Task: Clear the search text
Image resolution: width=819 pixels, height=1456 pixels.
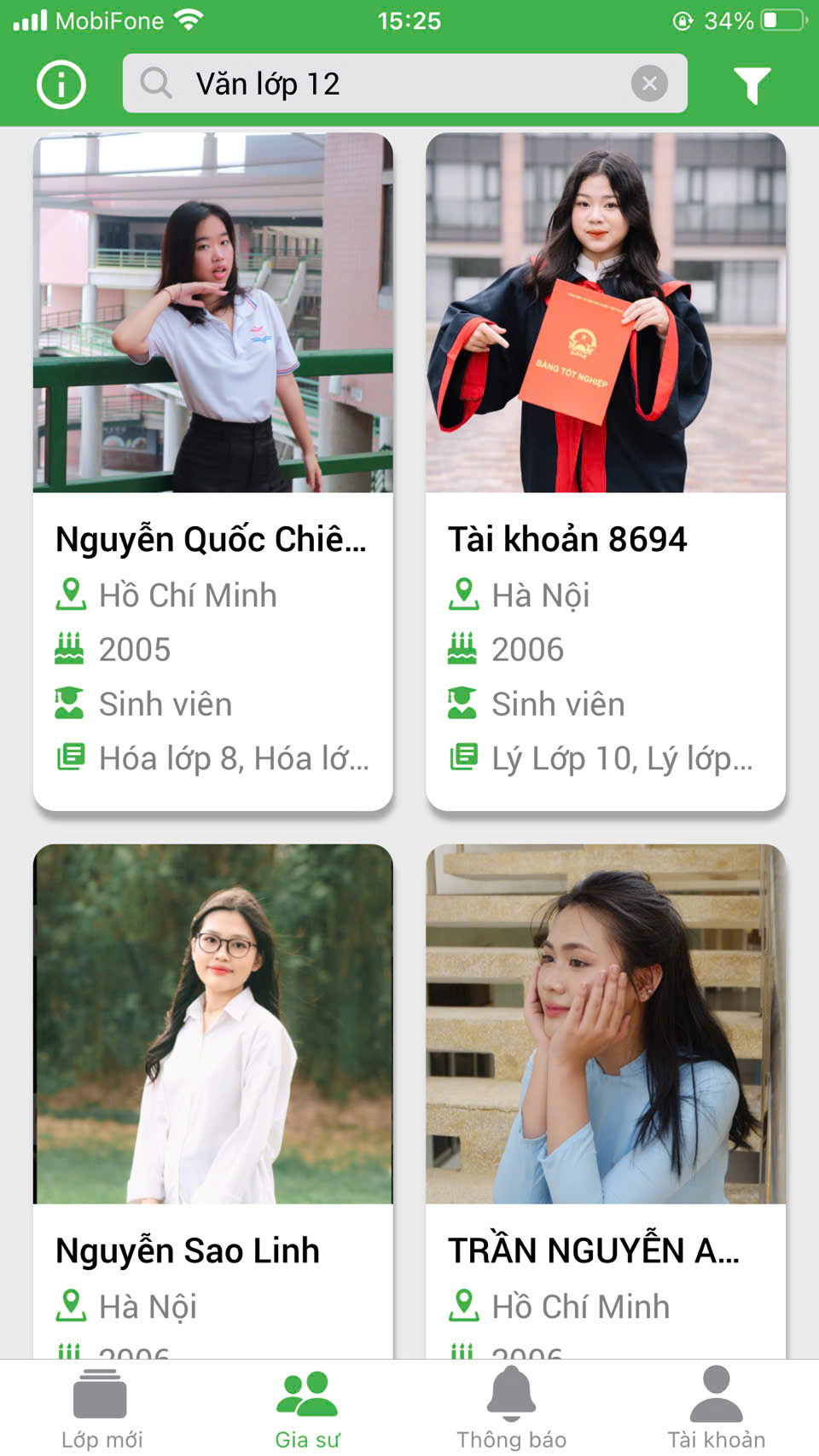Action: (x=649, y=84)
